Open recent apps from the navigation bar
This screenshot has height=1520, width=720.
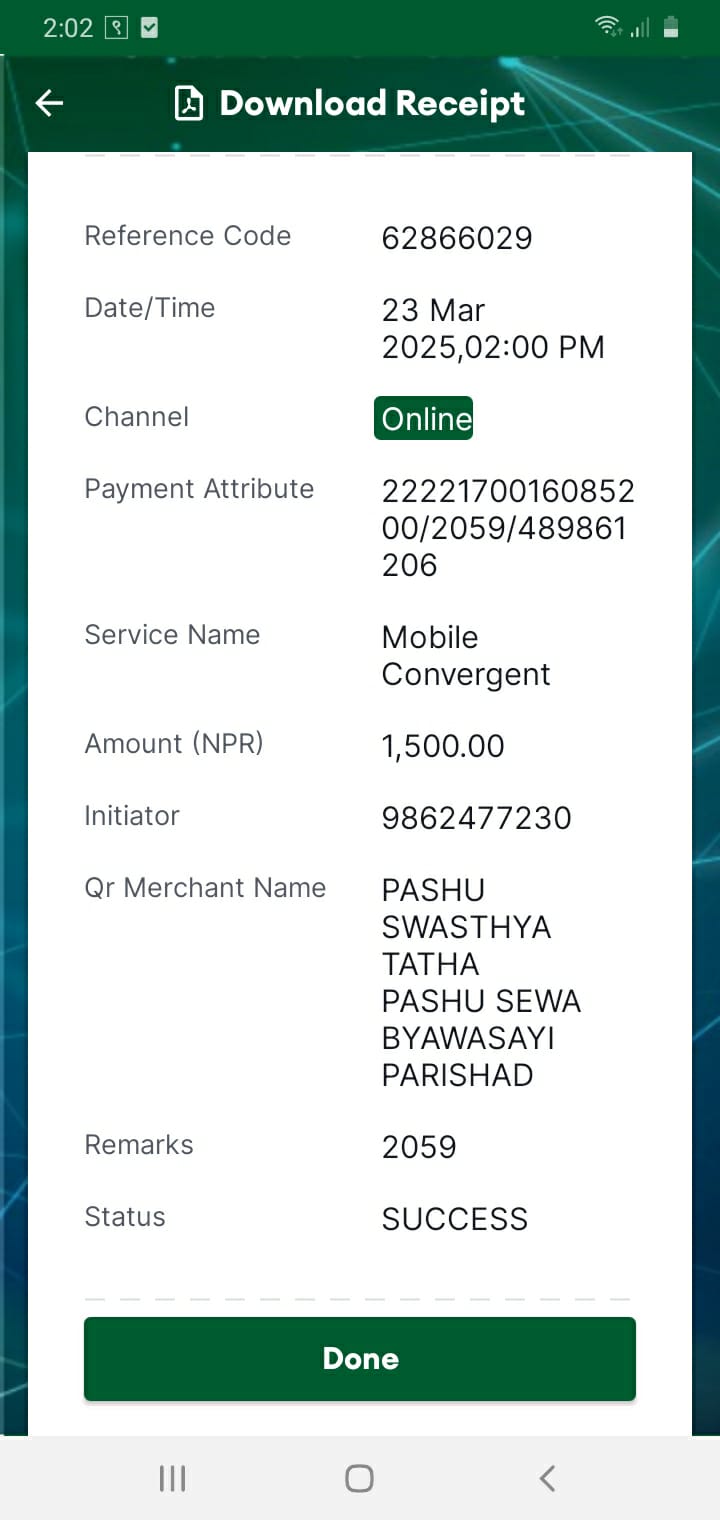pyautogui.click(x=173, y=1478)
